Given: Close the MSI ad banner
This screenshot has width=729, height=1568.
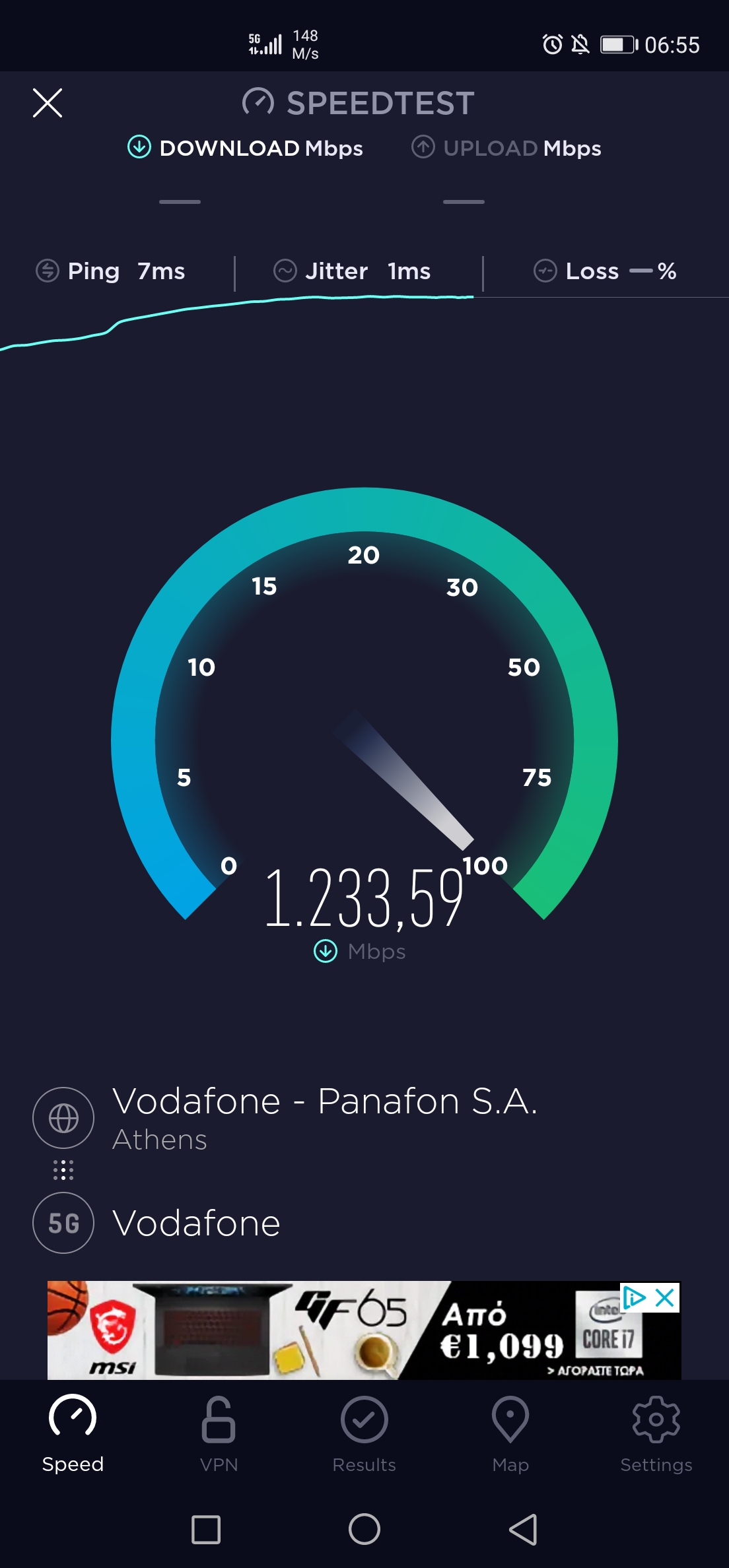Looking at the screenshot, I should 665,1298.
